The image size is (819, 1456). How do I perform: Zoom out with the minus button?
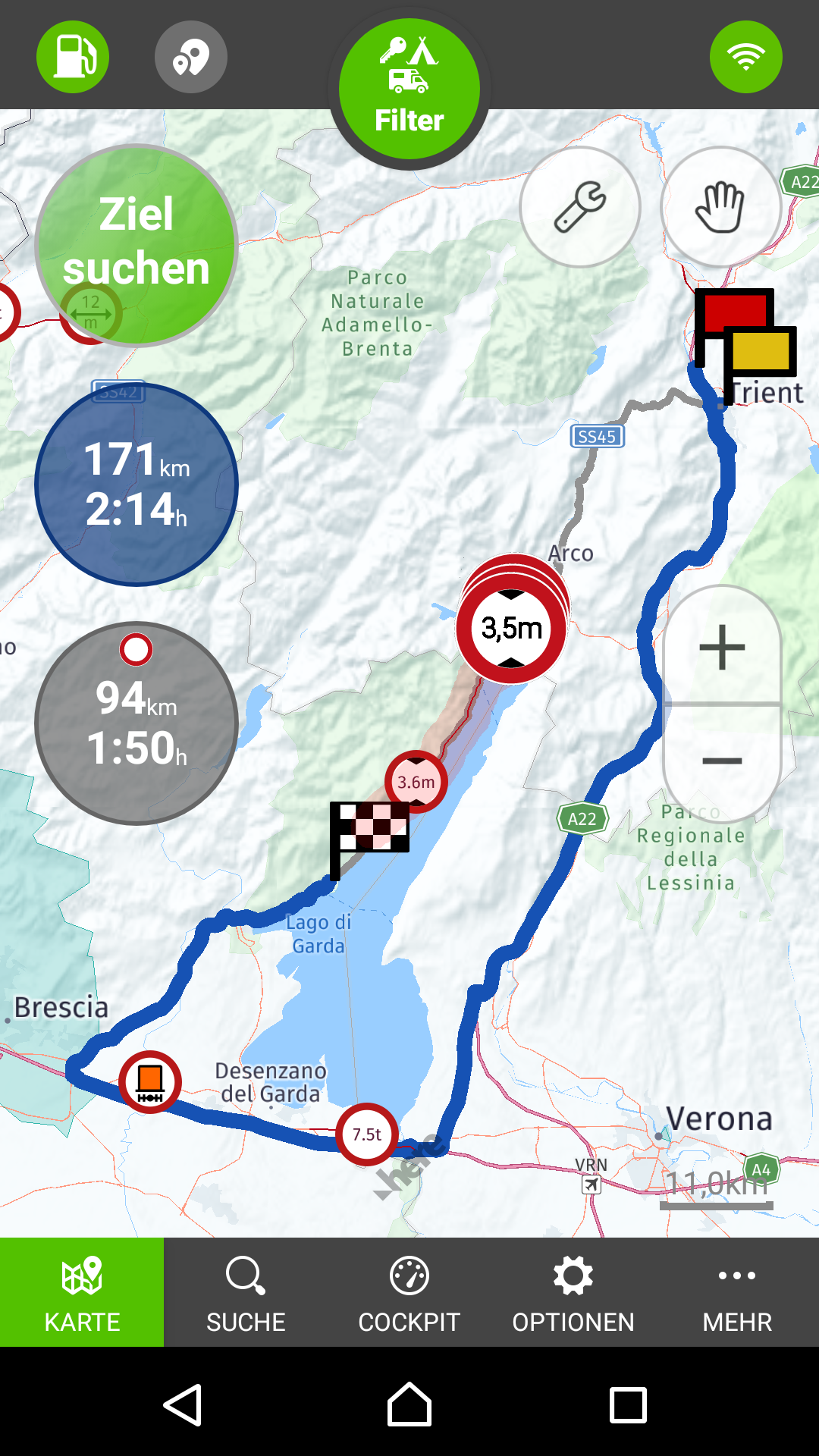[722, 761]
